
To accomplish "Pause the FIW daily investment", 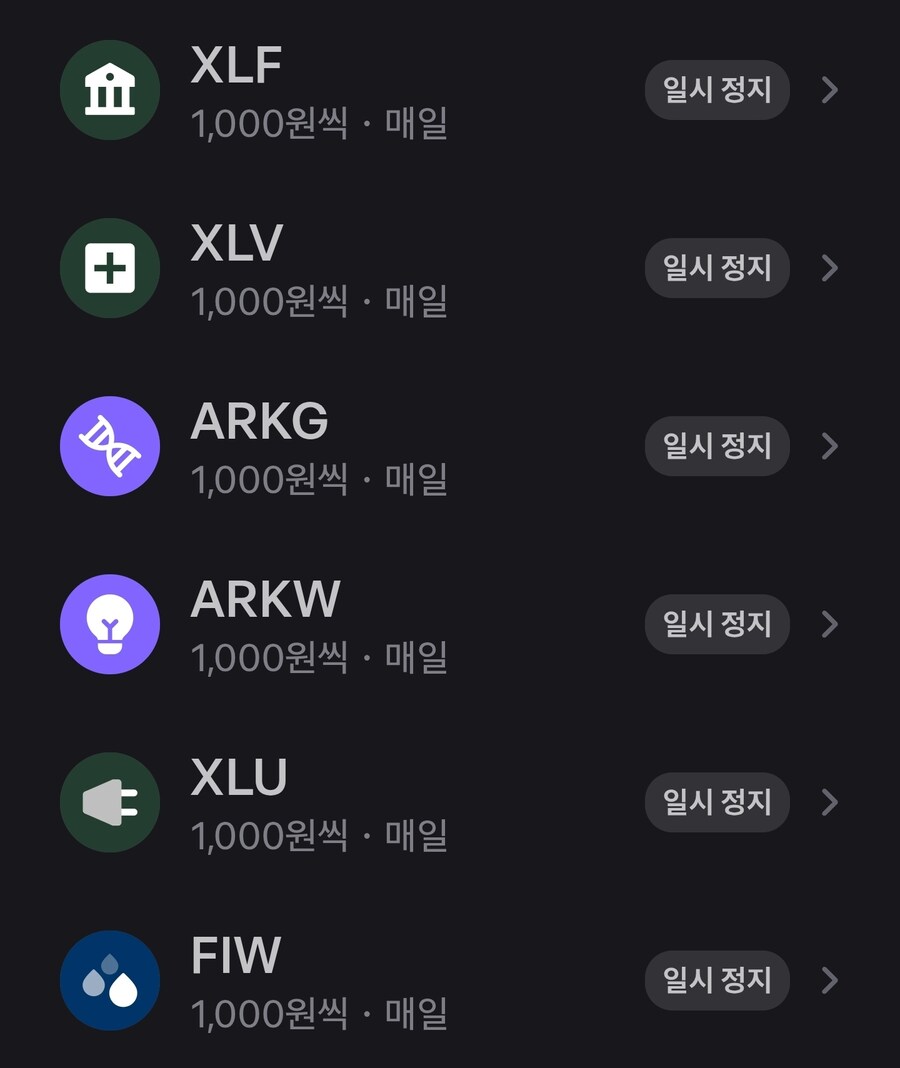I will pyautogui.click(x=717, y=980).
